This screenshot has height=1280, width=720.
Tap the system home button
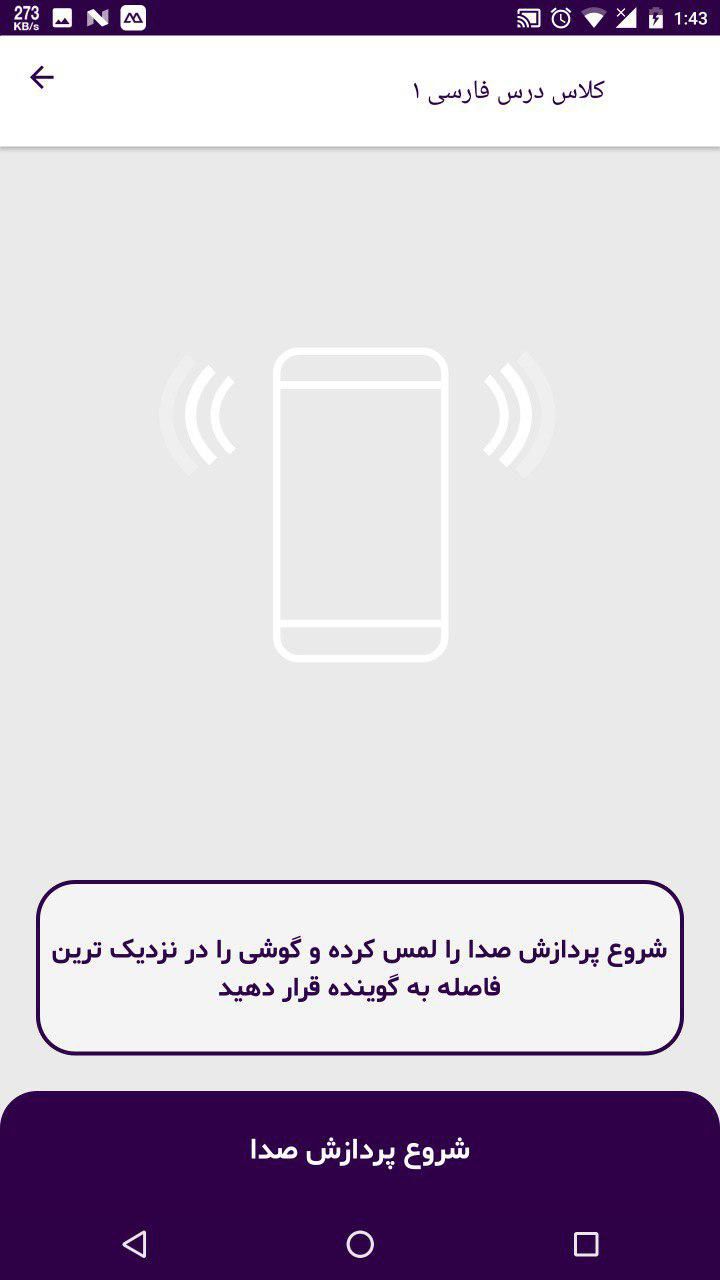pyautogui.click(x=360, y=1244)
